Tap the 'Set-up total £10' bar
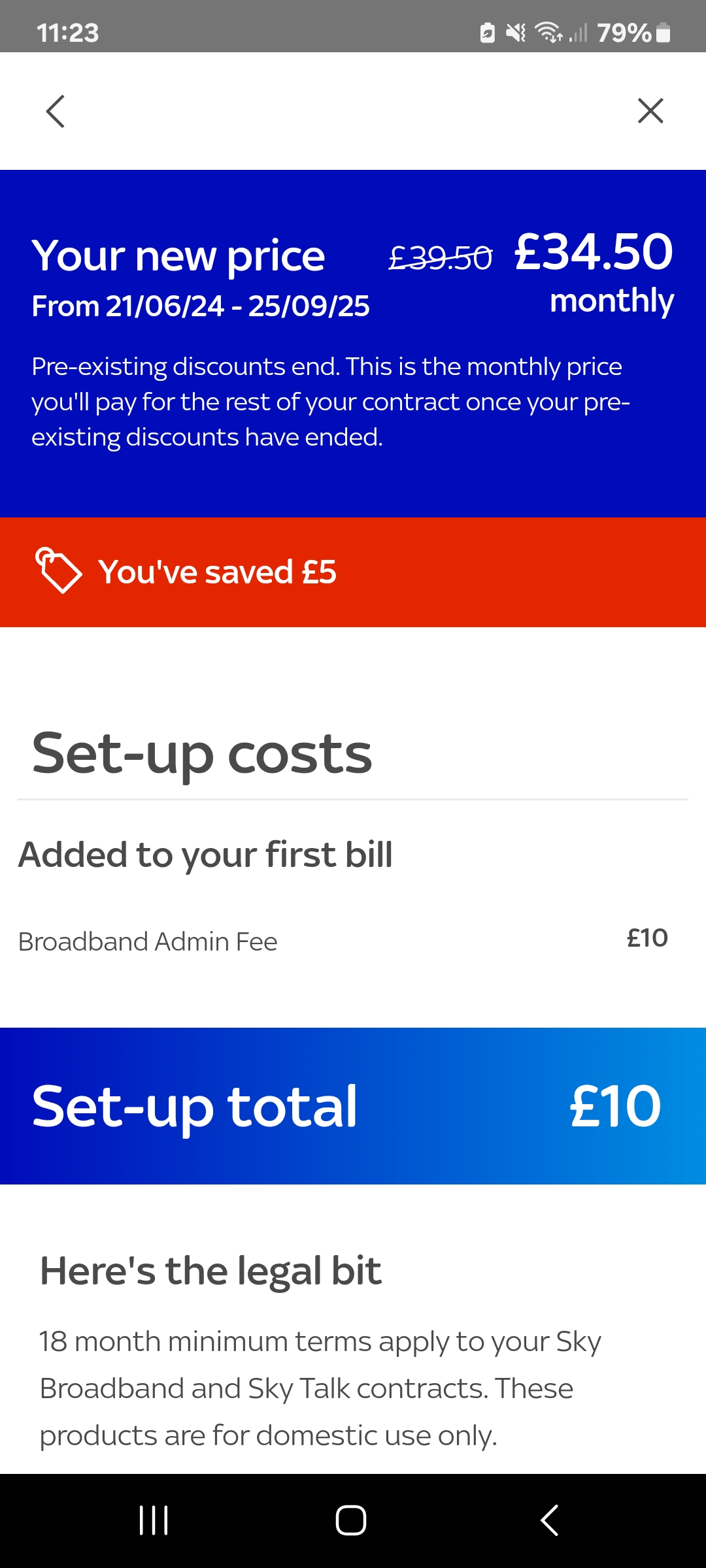The image size is (706, 1568). (x=353, y=1105)
